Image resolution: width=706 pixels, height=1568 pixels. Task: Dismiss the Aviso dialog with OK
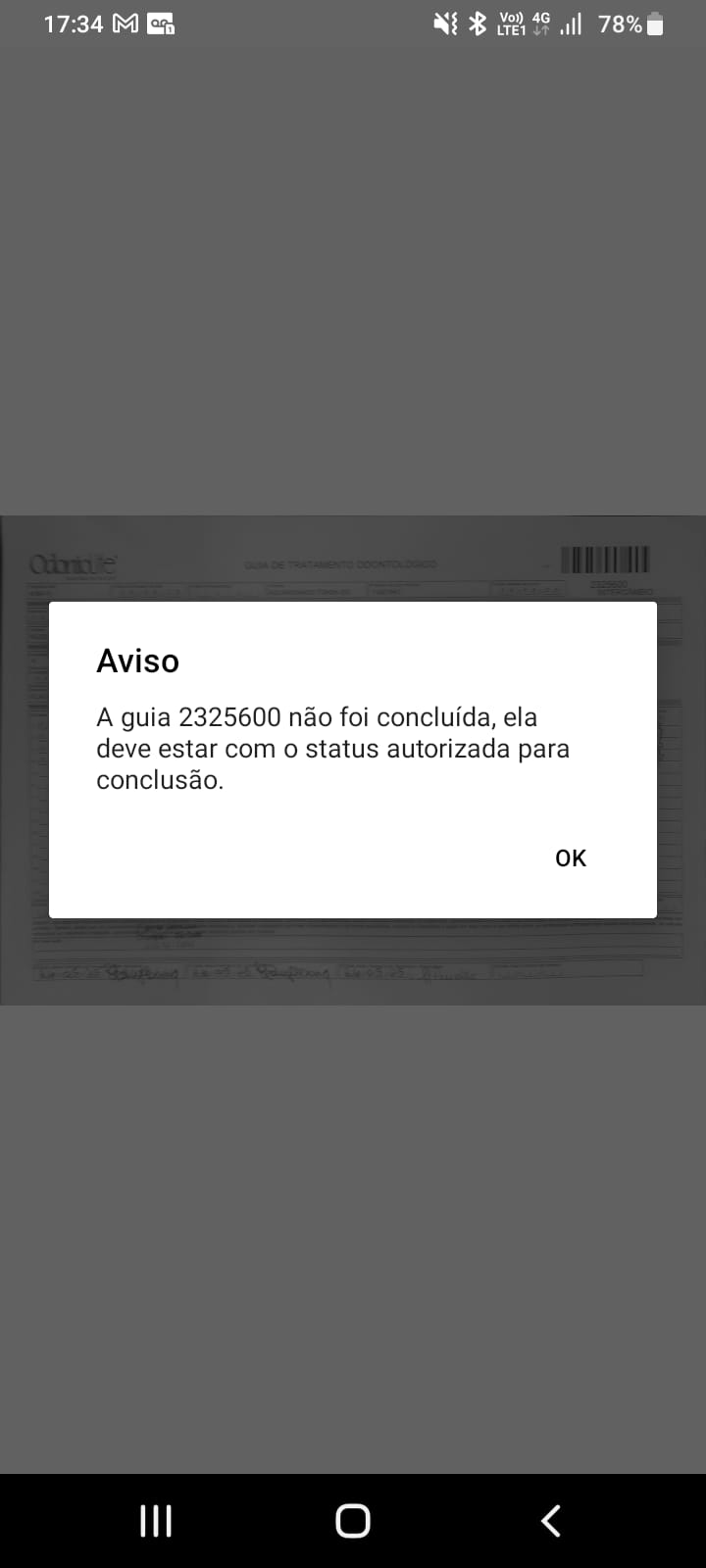click(x=571, y=858)
